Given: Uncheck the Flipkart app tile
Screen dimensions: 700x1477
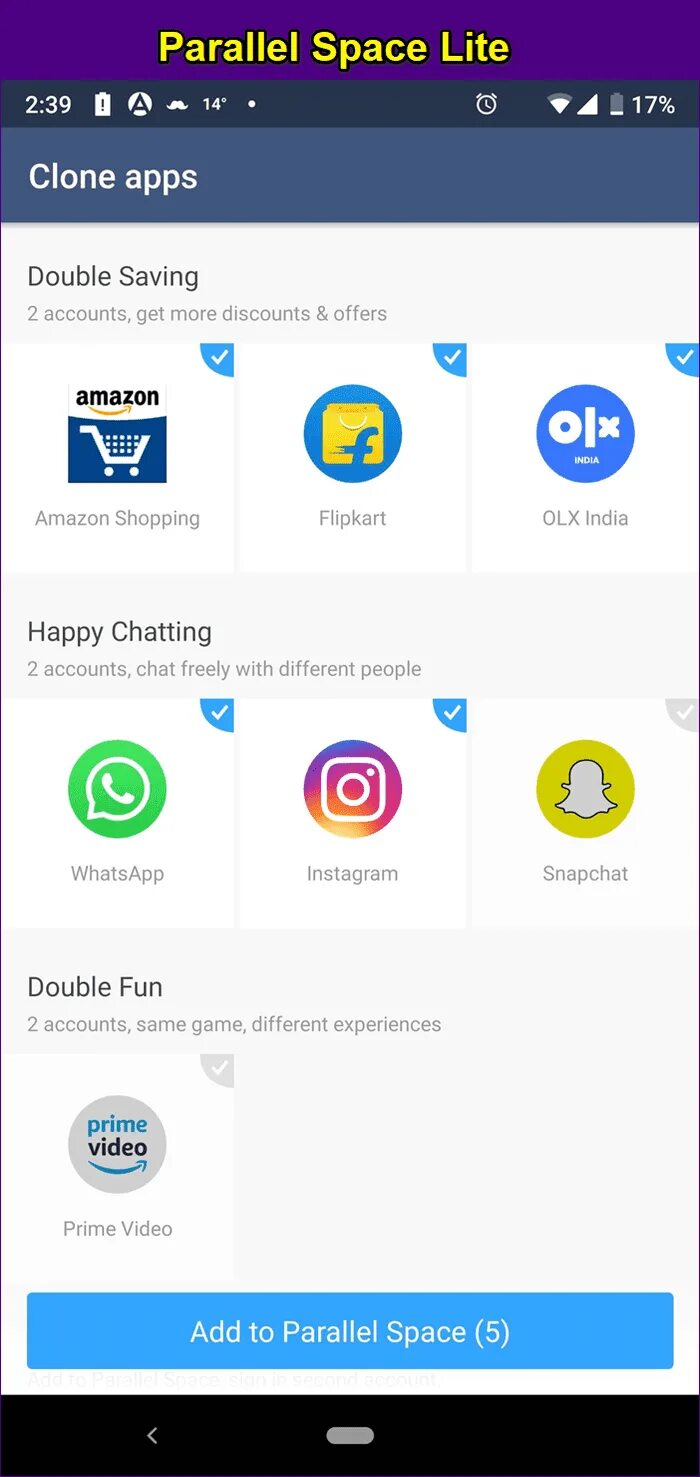Looking at the screenshot, I should click(352, 458).
